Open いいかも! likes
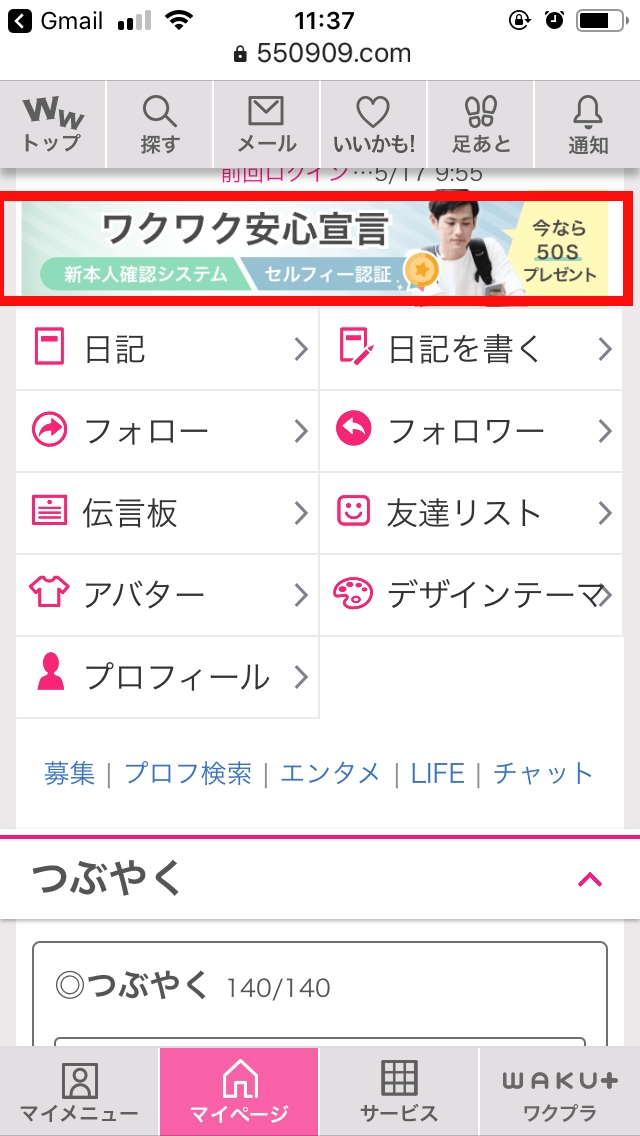 pyautogui.click(x=373, y=124)
